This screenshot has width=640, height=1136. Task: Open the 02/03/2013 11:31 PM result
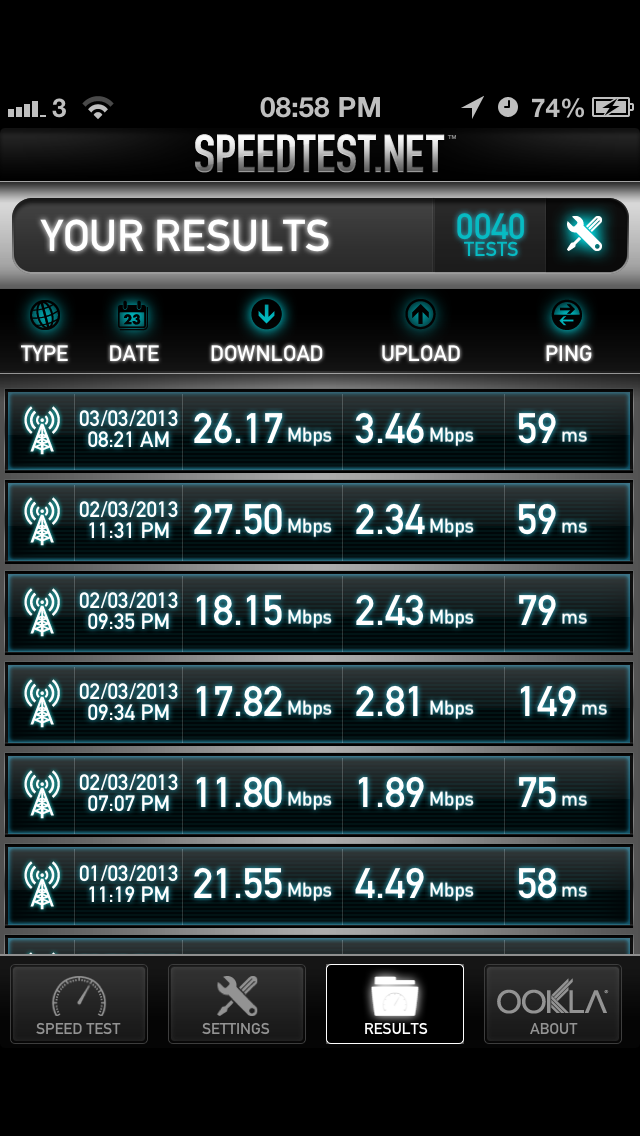click(x=319, y=522)
